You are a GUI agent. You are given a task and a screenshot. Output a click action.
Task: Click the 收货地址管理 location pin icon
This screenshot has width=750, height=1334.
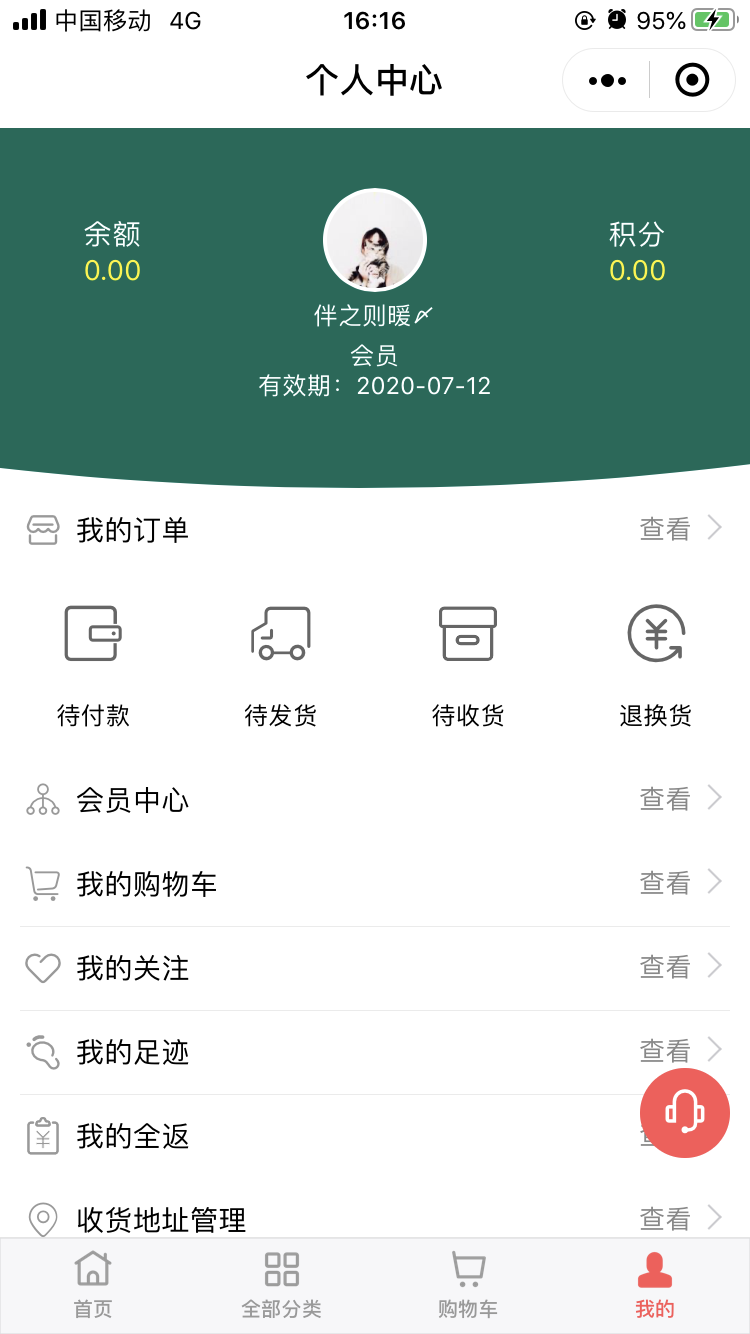pos(41,1220)
